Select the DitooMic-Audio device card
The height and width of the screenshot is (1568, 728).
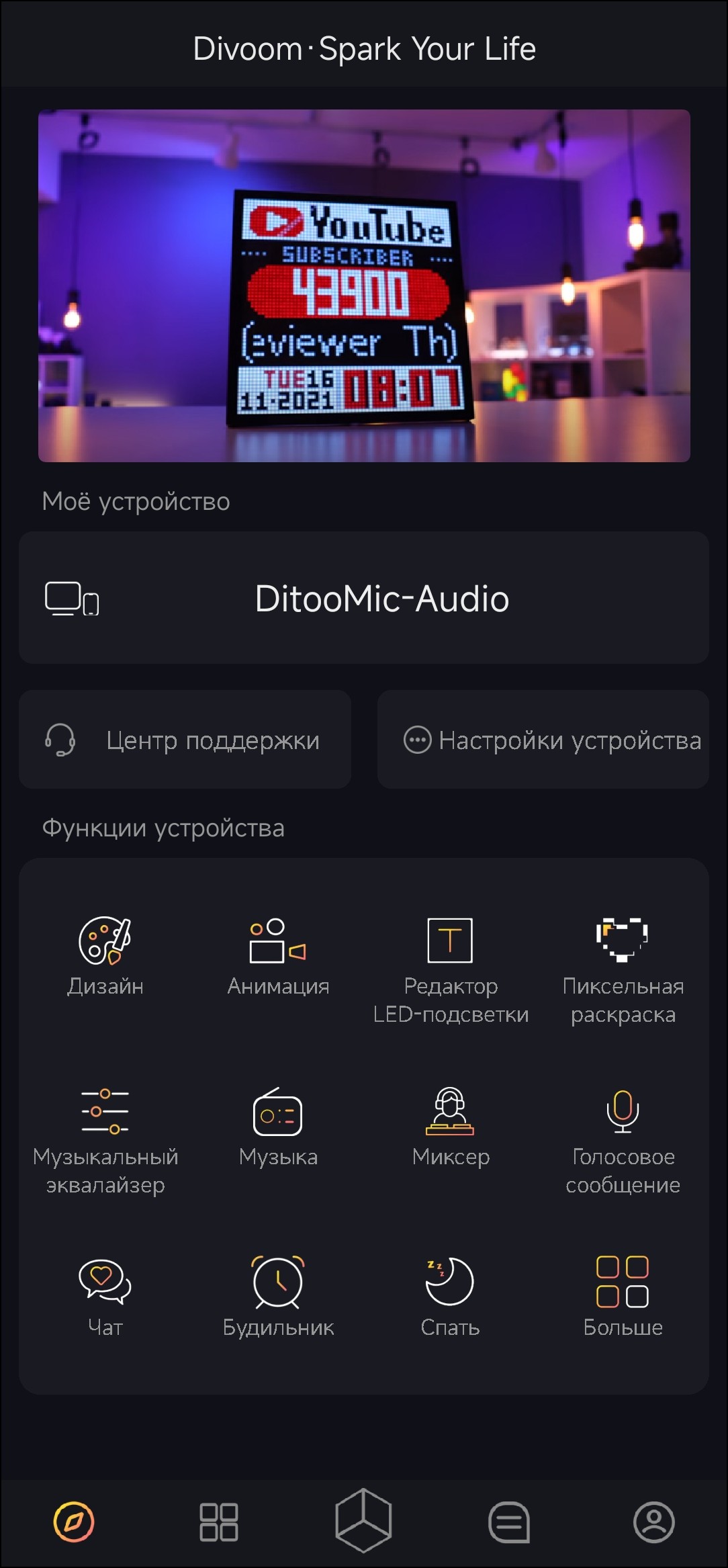(x=364, y=598)
